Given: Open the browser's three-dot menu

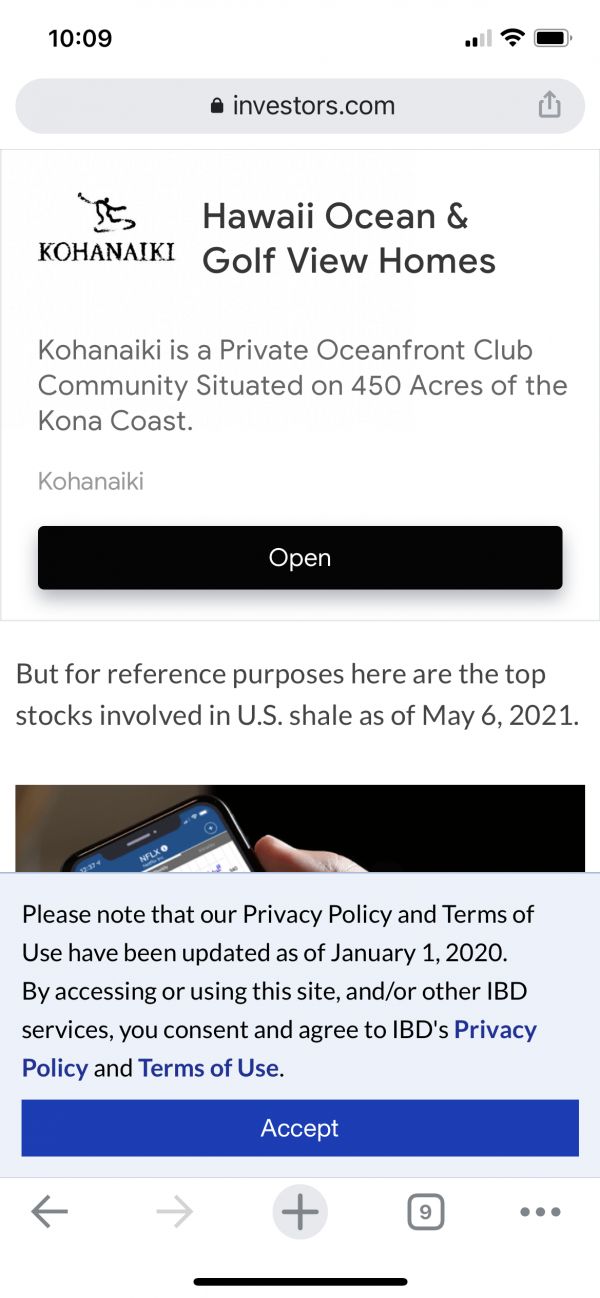Looking at the screenshot, I should pos(541,1213).
